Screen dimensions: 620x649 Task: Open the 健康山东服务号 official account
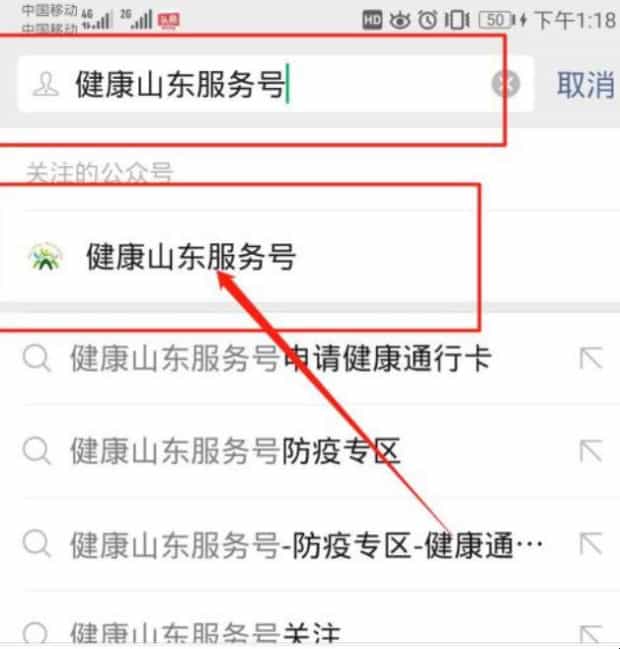[x=190, y=258]
